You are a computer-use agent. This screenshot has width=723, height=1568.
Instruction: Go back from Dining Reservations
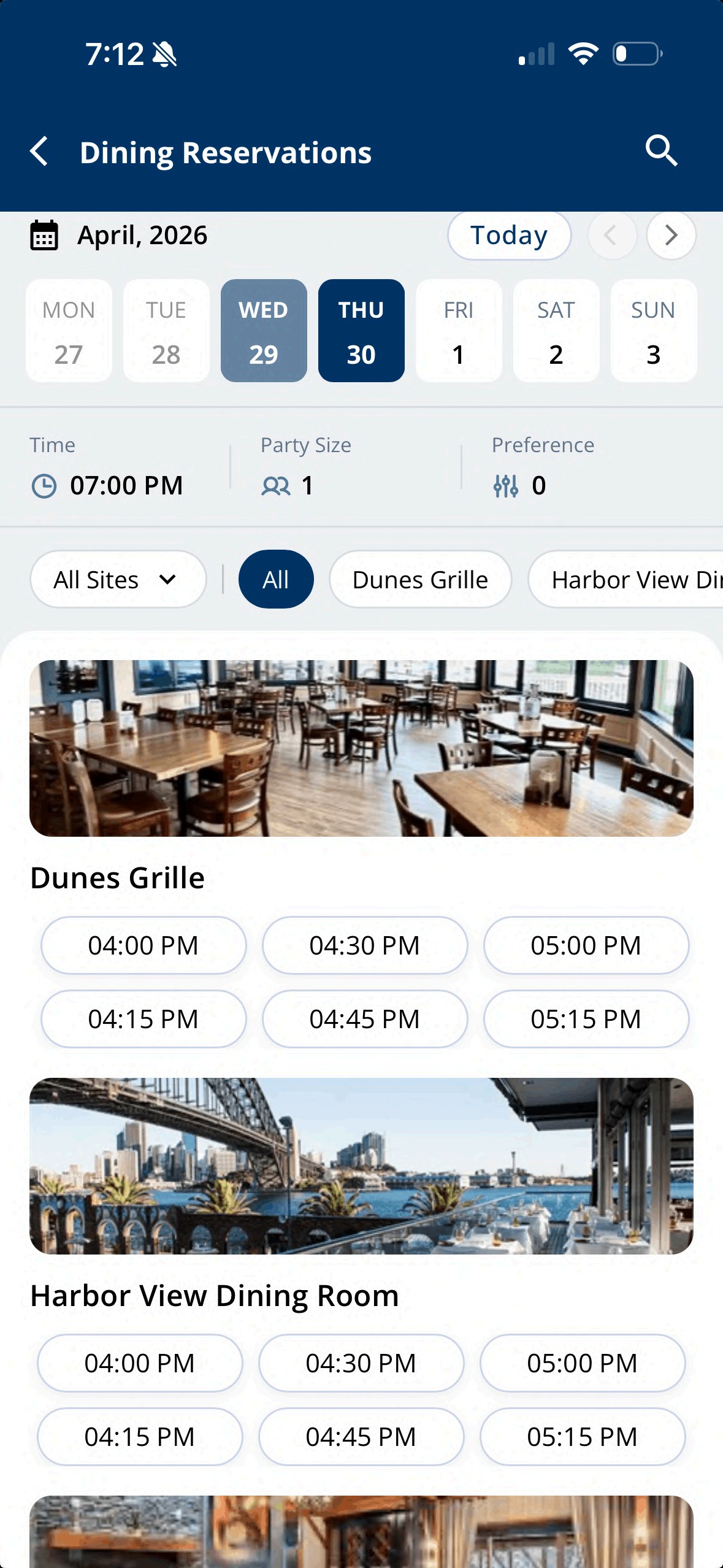click(x=39, y=152)
